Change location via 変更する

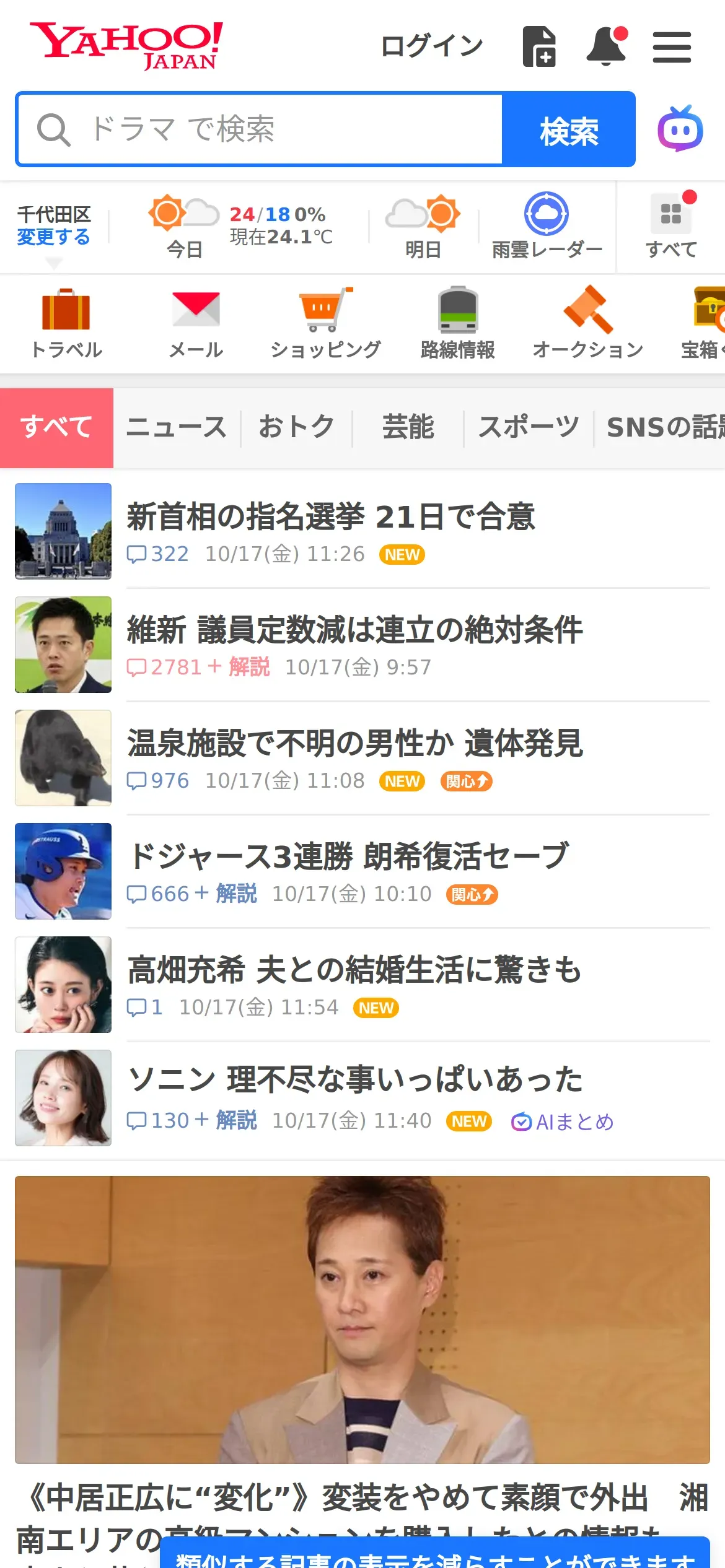click(x=53, y=237)
